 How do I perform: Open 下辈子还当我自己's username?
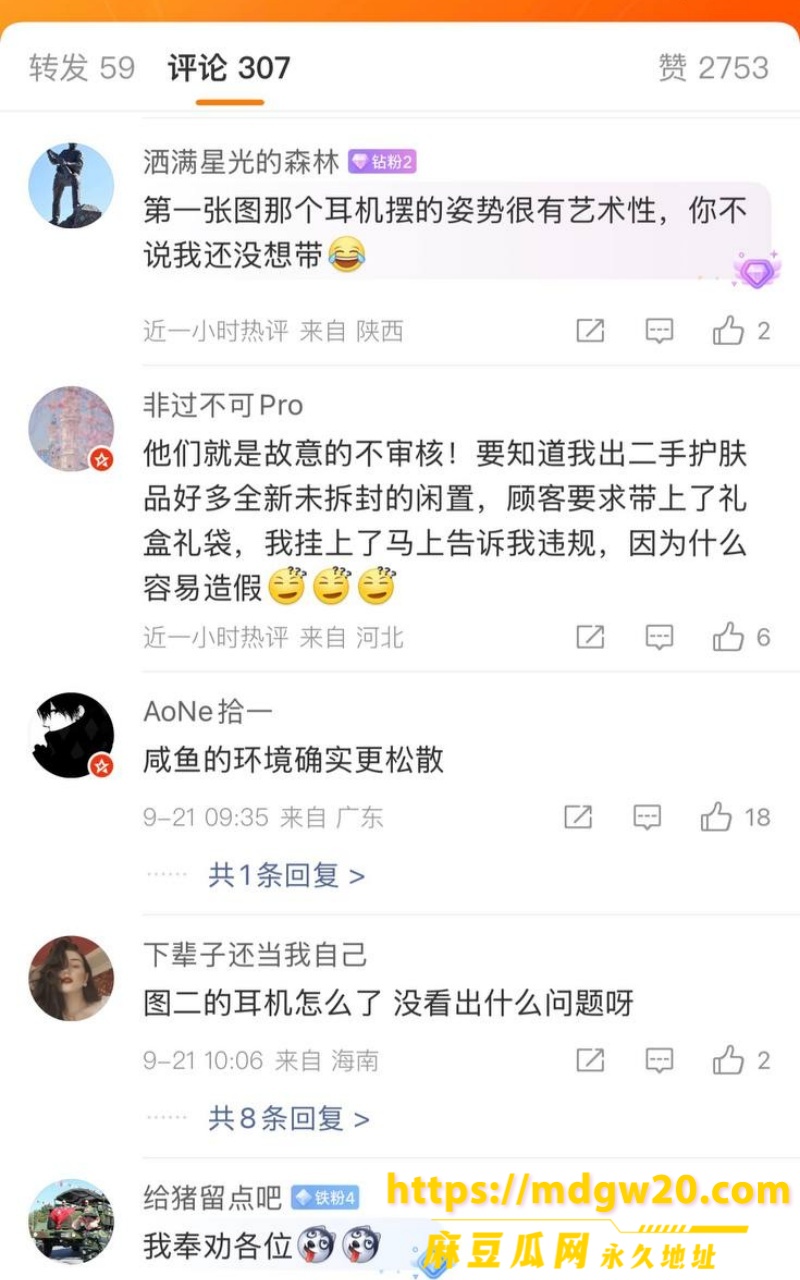tap(256, 955)
